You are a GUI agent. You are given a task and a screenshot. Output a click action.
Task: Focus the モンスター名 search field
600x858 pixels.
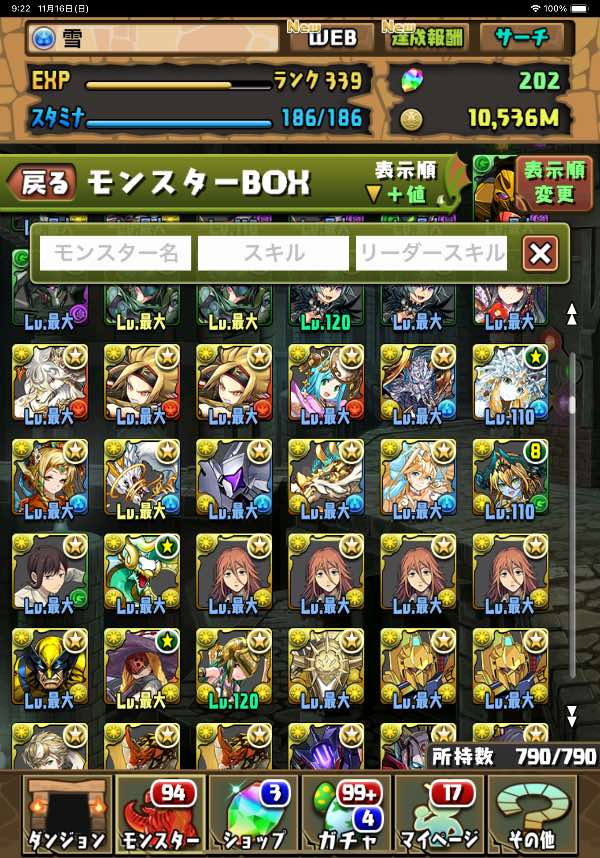pos(116,254)
